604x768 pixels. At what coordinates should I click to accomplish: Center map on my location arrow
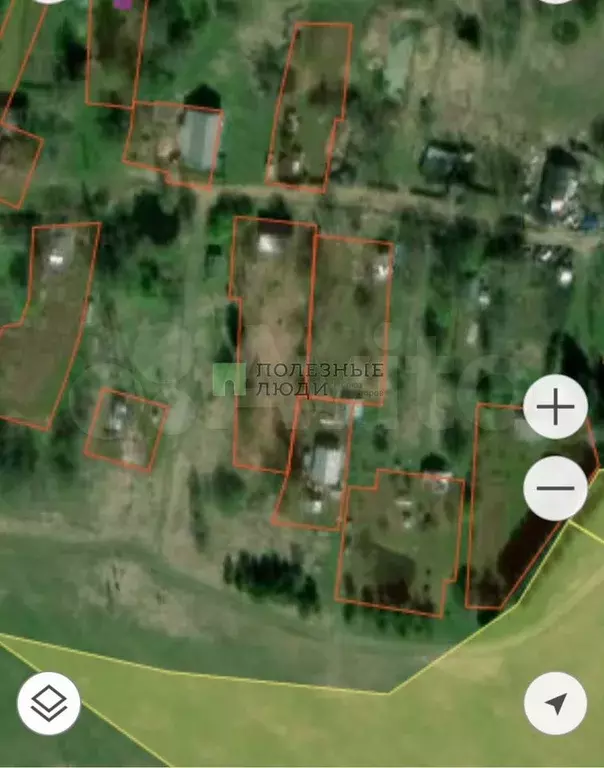click(x=556, y=703)
